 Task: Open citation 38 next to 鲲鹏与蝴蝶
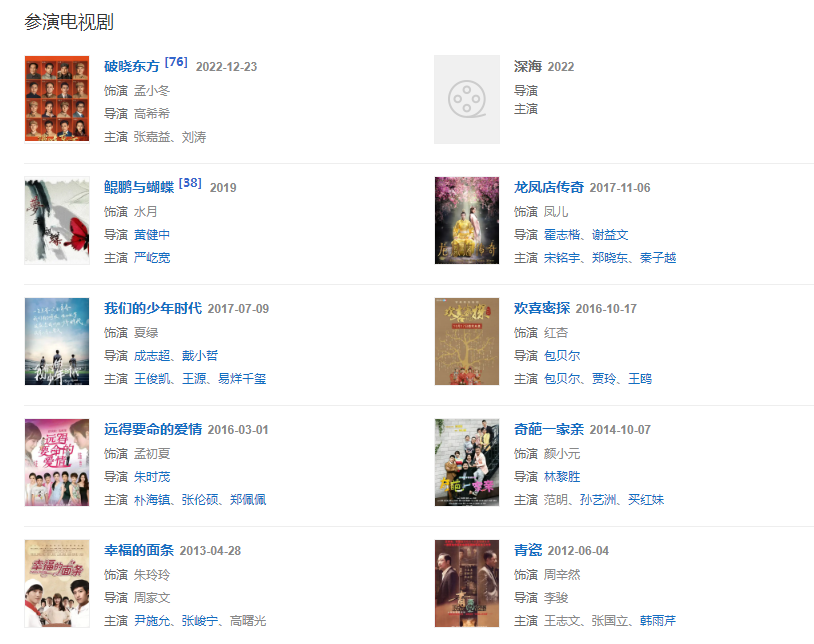pyautogui.click(x=190, y=183)
